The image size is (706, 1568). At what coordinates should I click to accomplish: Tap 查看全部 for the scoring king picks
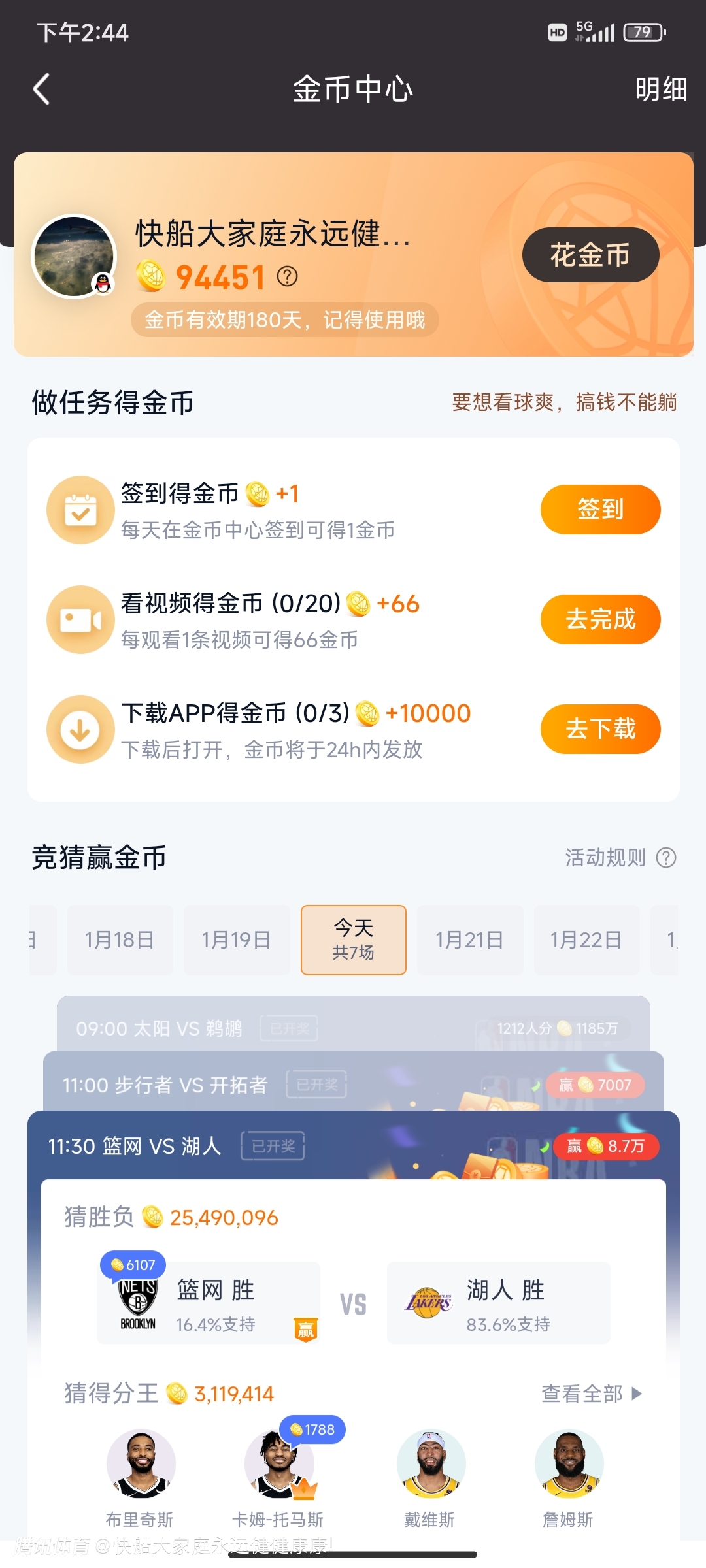pos(591,1394)
